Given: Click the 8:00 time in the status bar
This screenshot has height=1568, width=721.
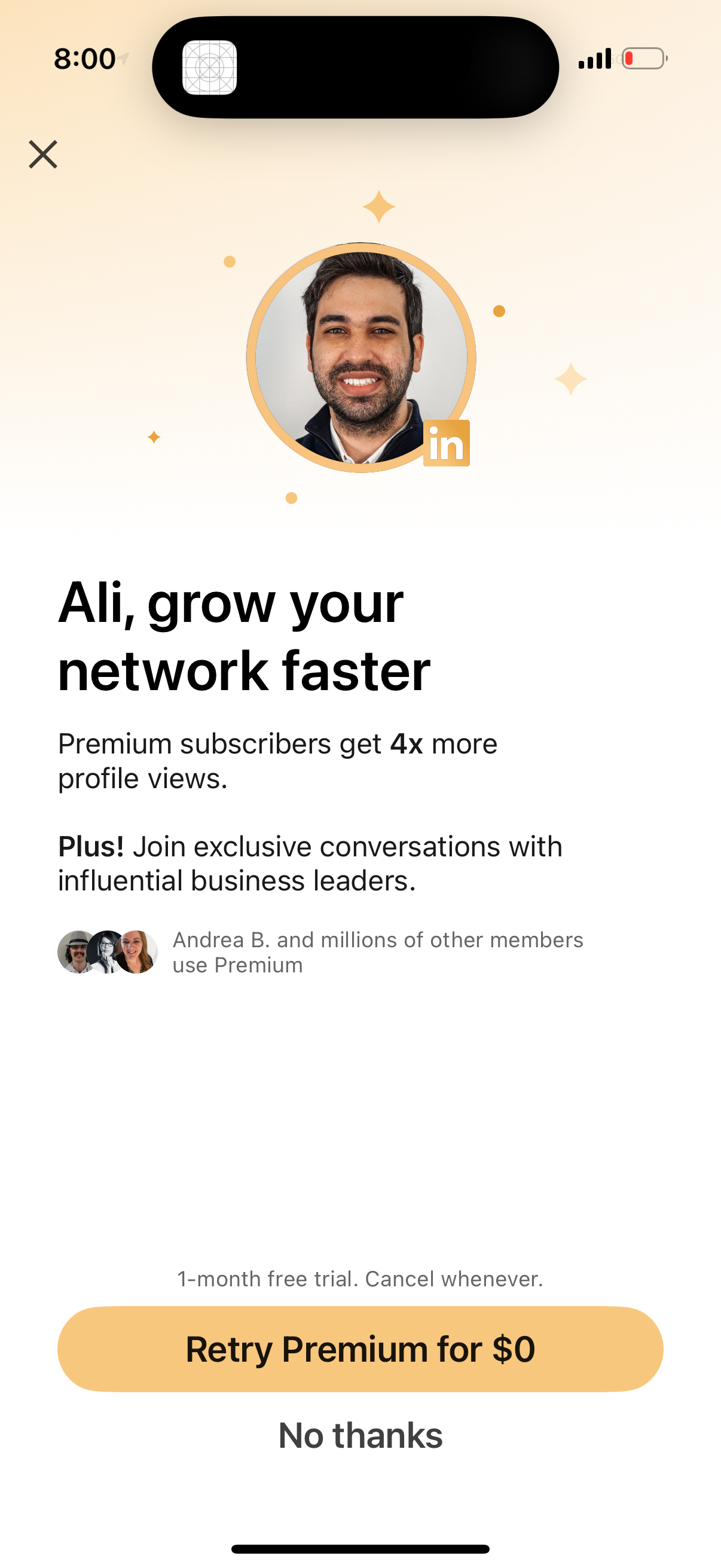Looking at the screenshot, I should pos(84,58).
